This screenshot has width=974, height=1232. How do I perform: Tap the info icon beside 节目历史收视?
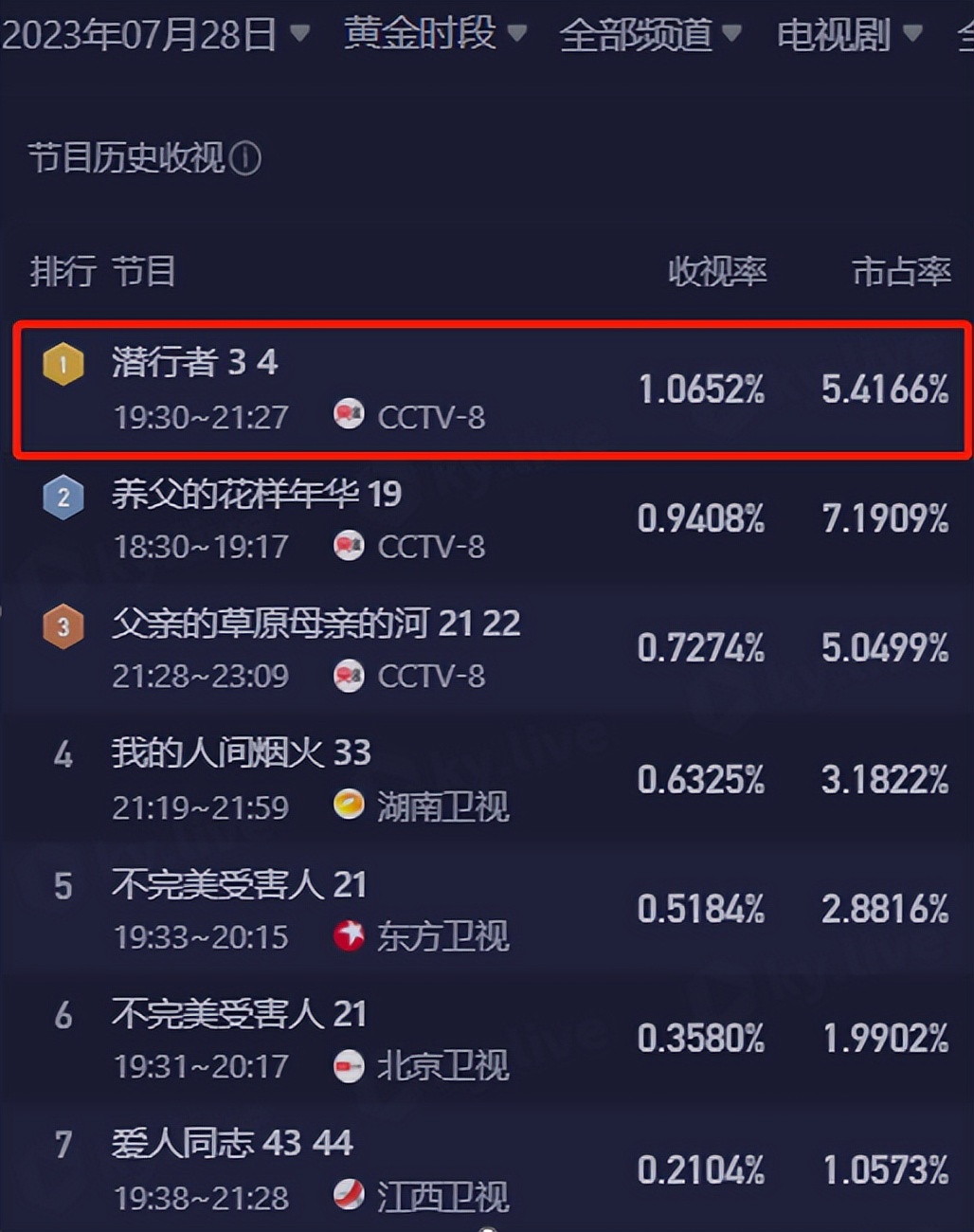coord(245,158)
